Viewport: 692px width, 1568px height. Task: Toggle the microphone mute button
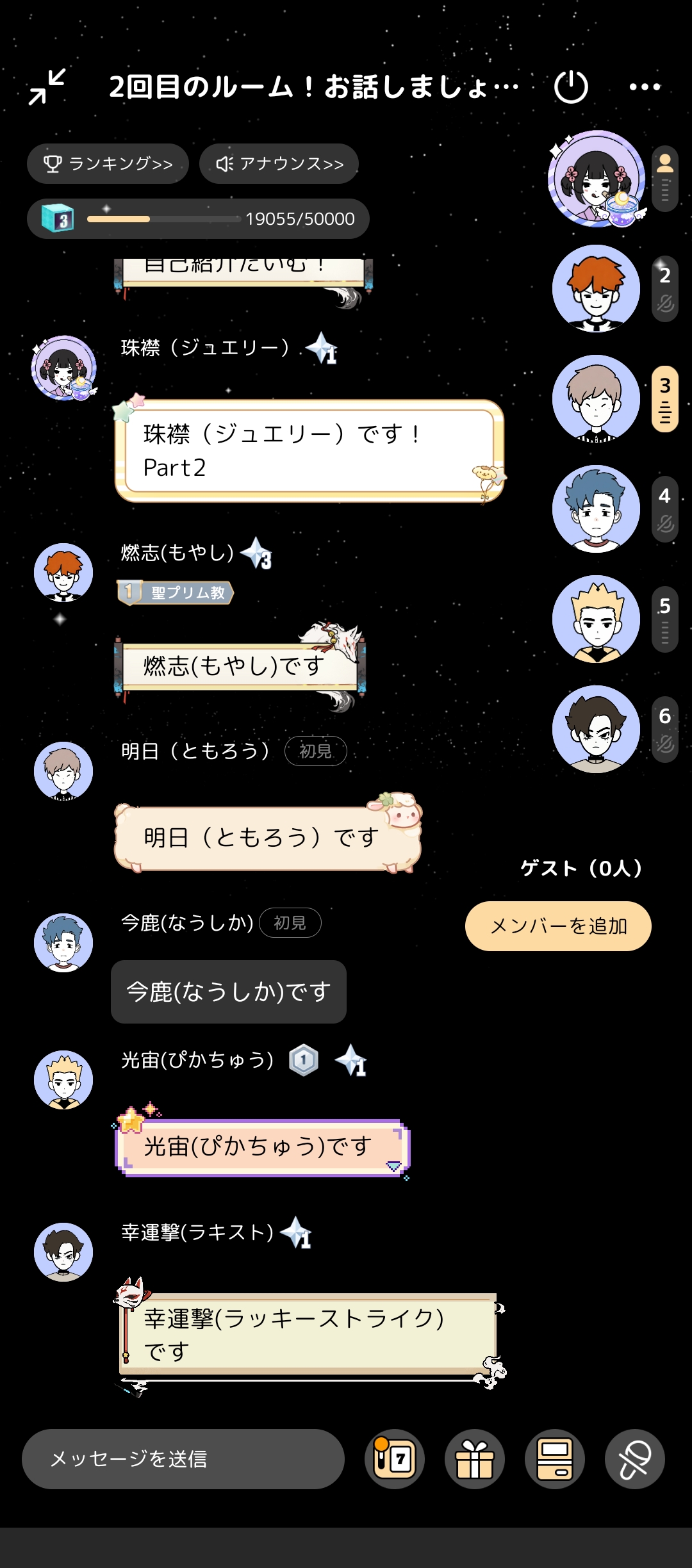pyautogui.click(x=635, y=1459)
